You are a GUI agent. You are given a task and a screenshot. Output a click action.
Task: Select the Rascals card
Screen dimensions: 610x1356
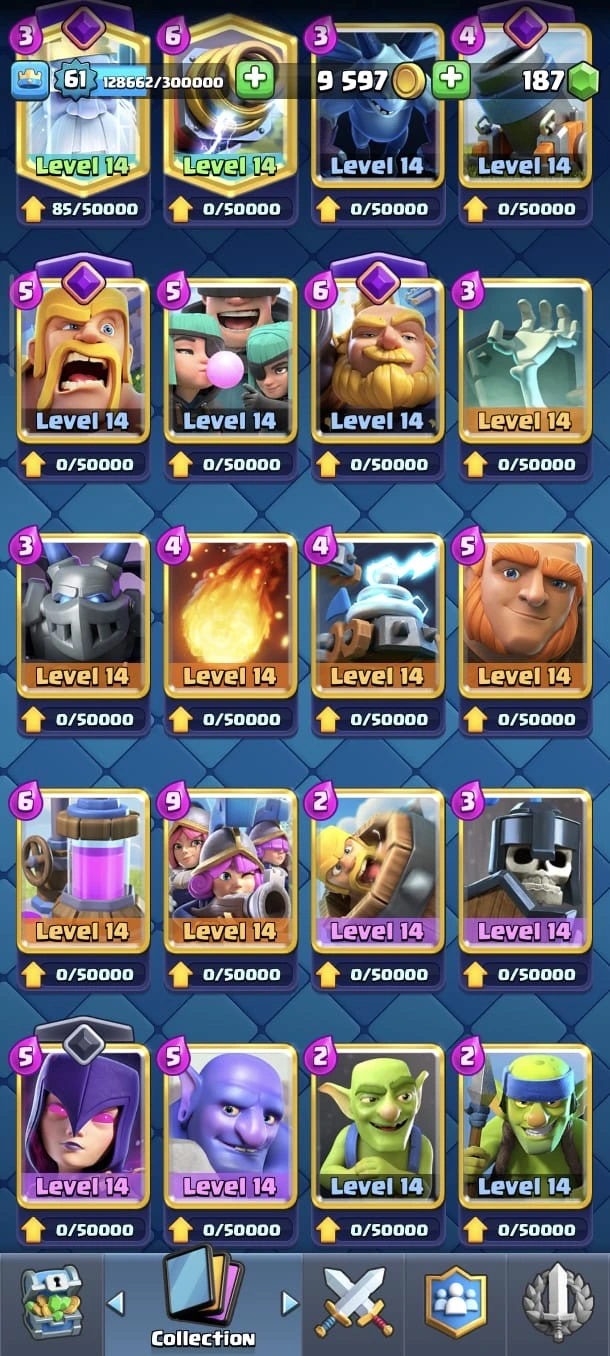pos(229,360)
